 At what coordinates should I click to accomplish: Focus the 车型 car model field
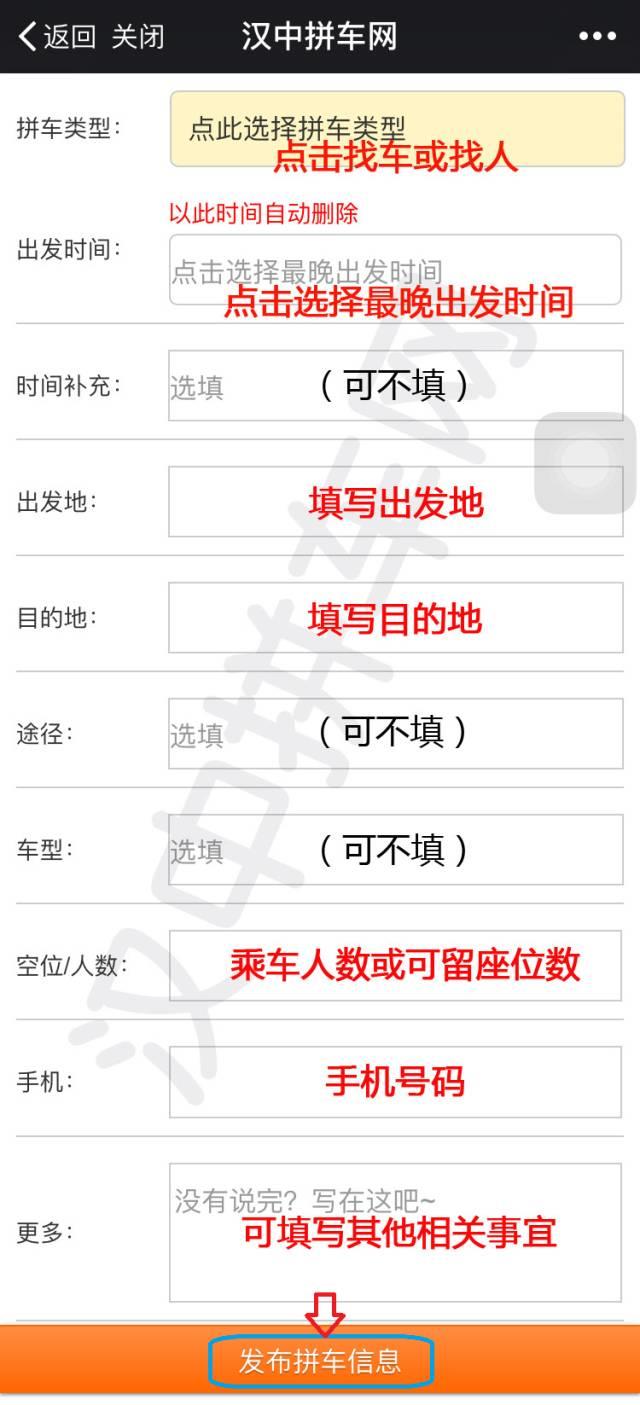pos(395,850)
